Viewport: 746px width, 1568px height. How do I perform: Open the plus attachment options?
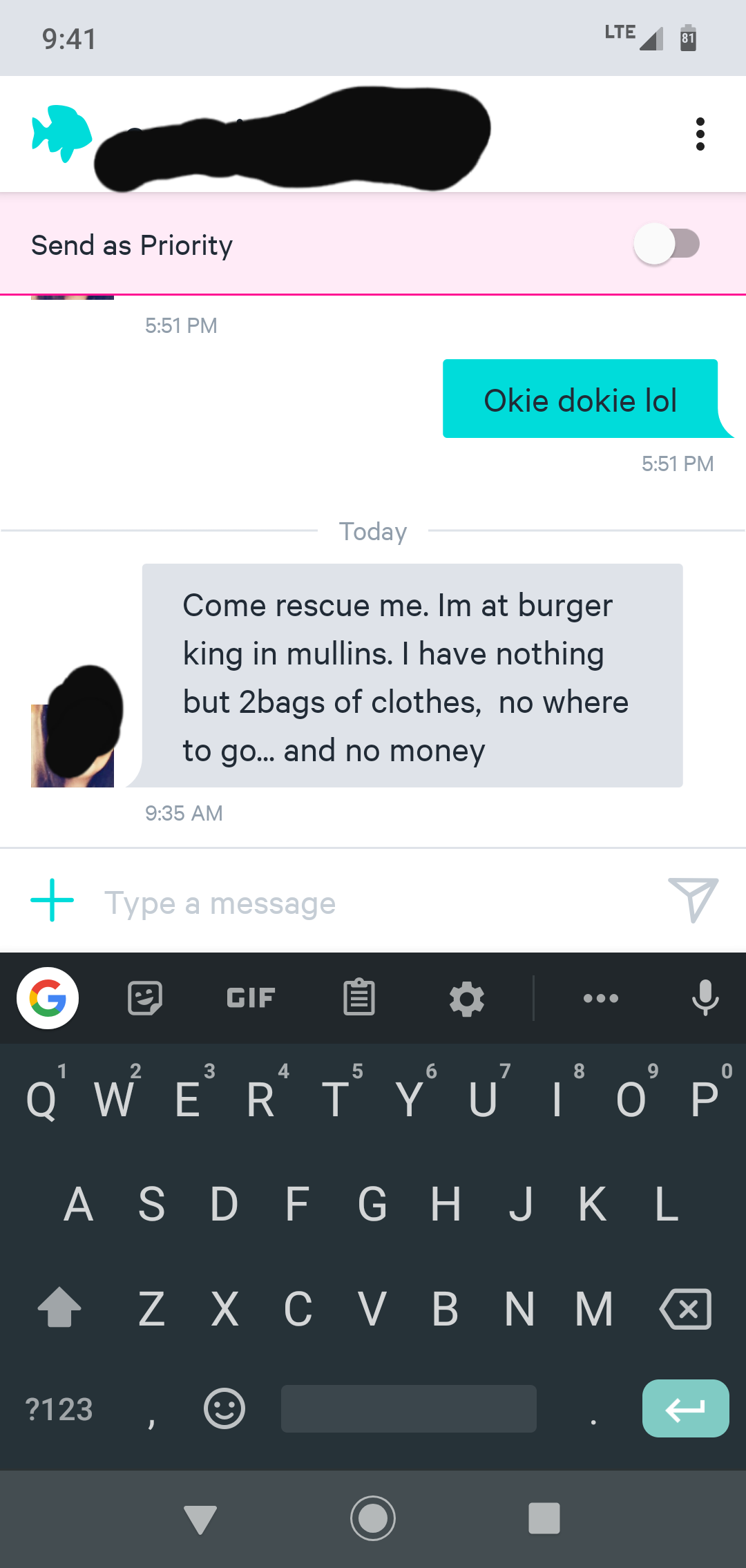(x=52, y=900)
